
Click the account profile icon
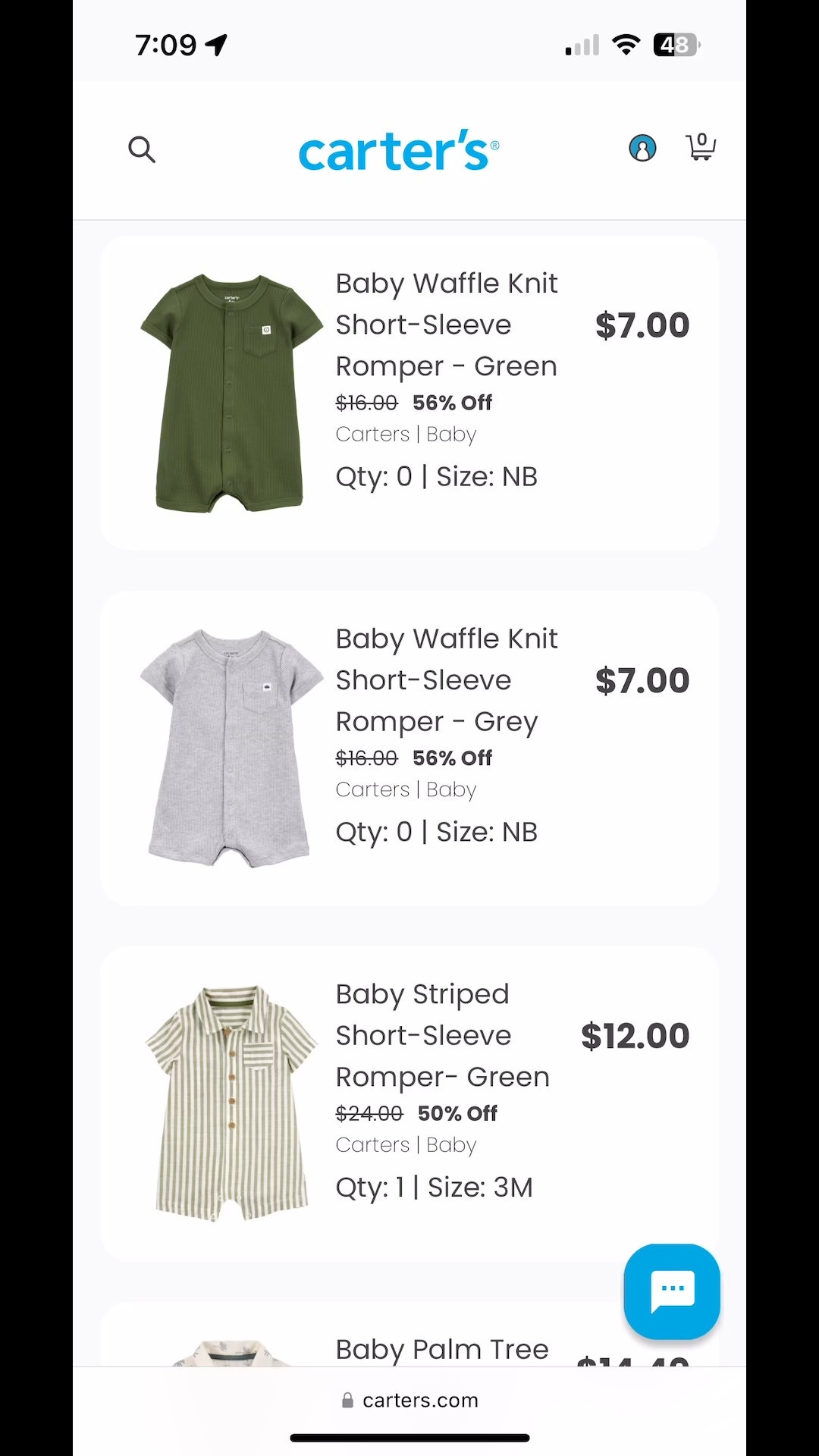tap(642, 148)
